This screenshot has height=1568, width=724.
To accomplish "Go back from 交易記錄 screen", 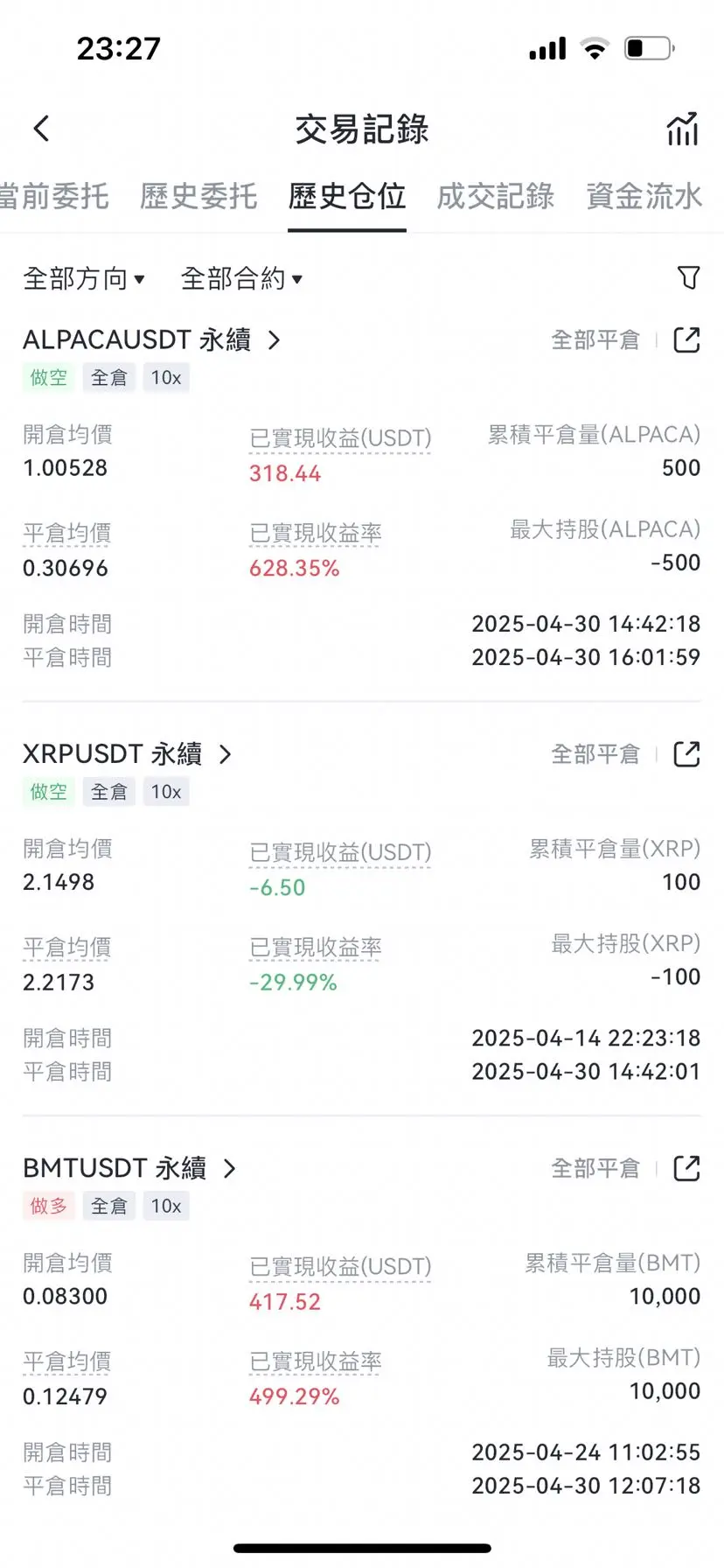I will [41, 129].
